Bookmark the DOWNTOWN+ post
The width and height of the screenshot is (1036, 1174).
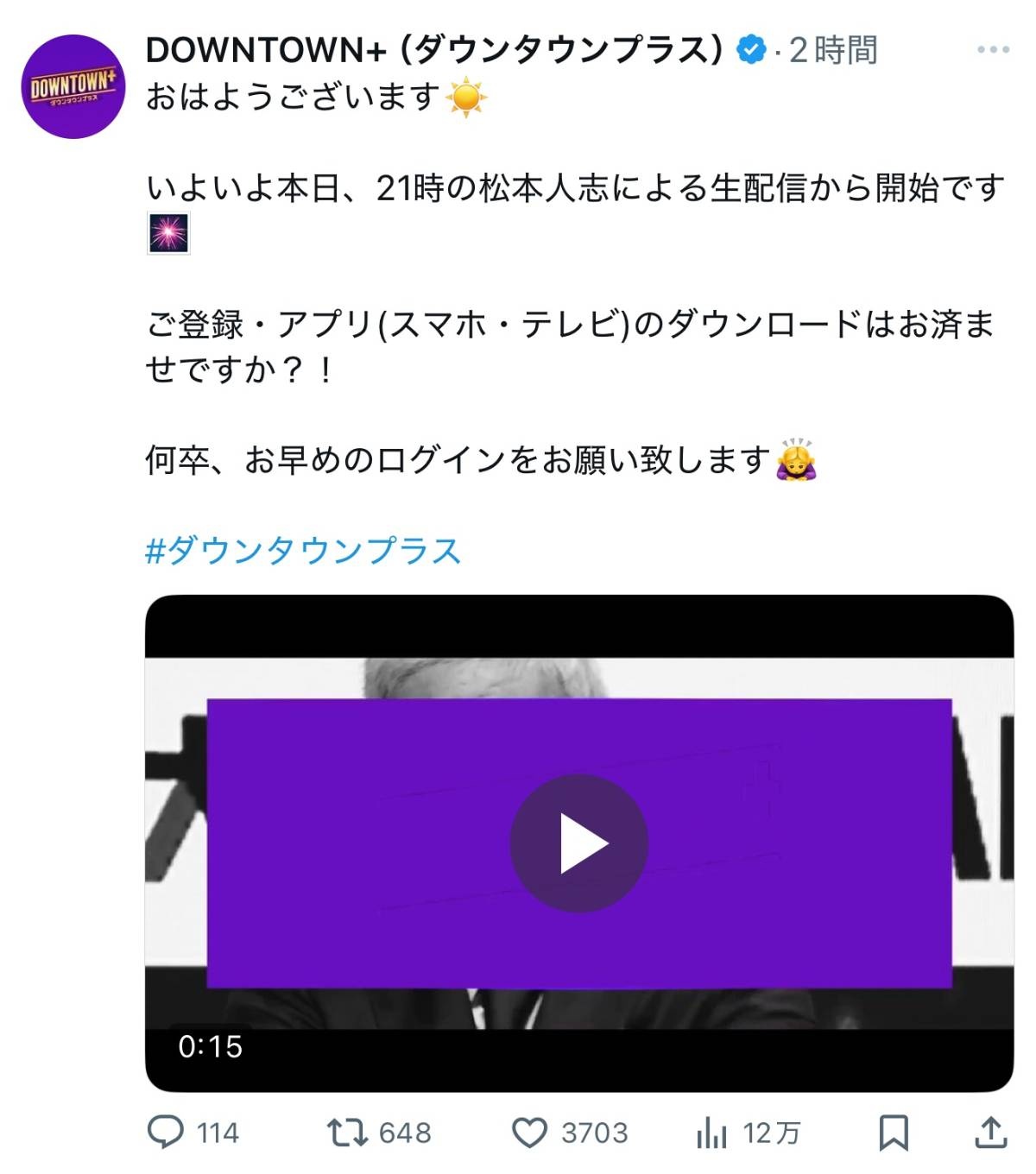pyautogui.click(x=894, y=1133)
